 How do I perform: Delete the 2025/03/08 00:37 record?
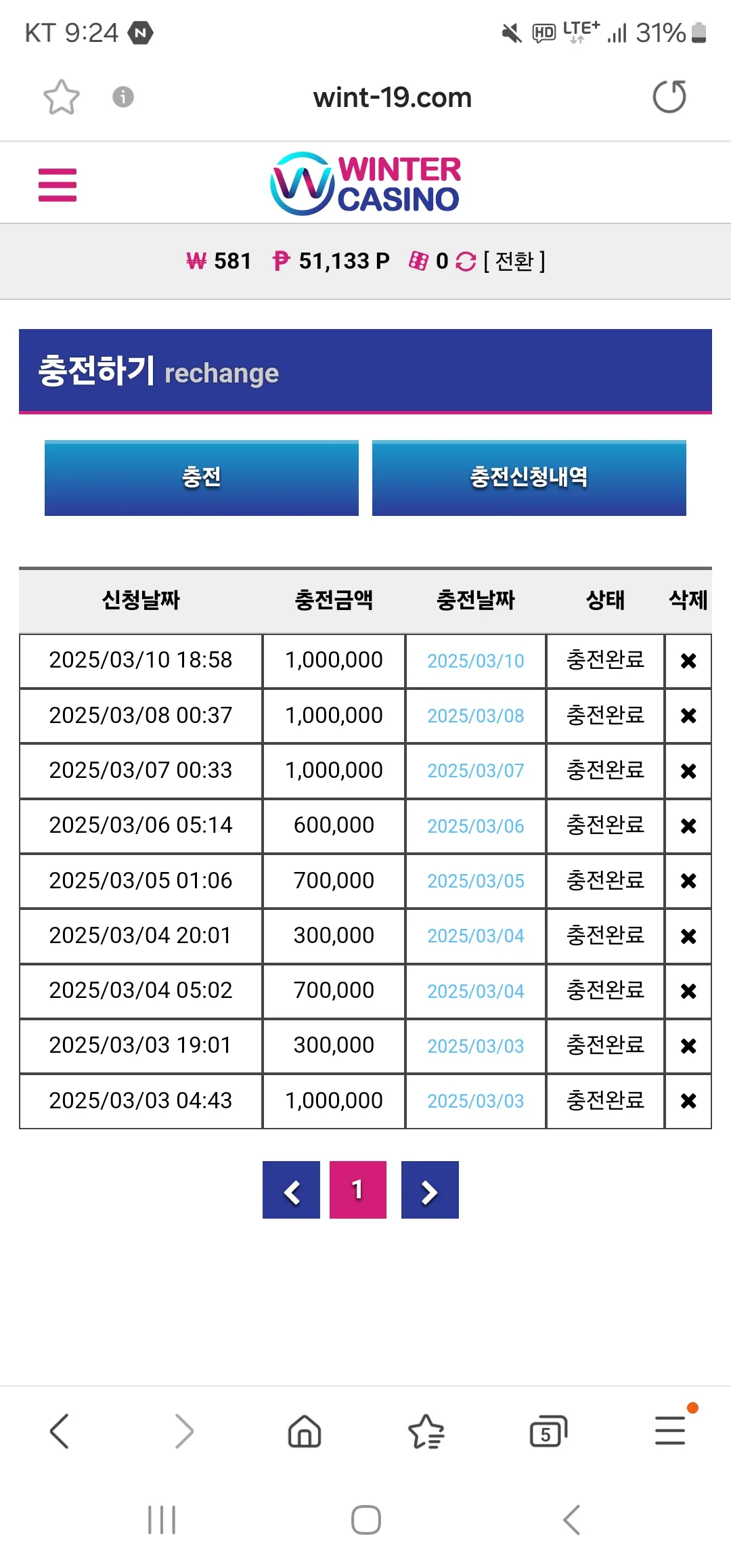point(688,716)
